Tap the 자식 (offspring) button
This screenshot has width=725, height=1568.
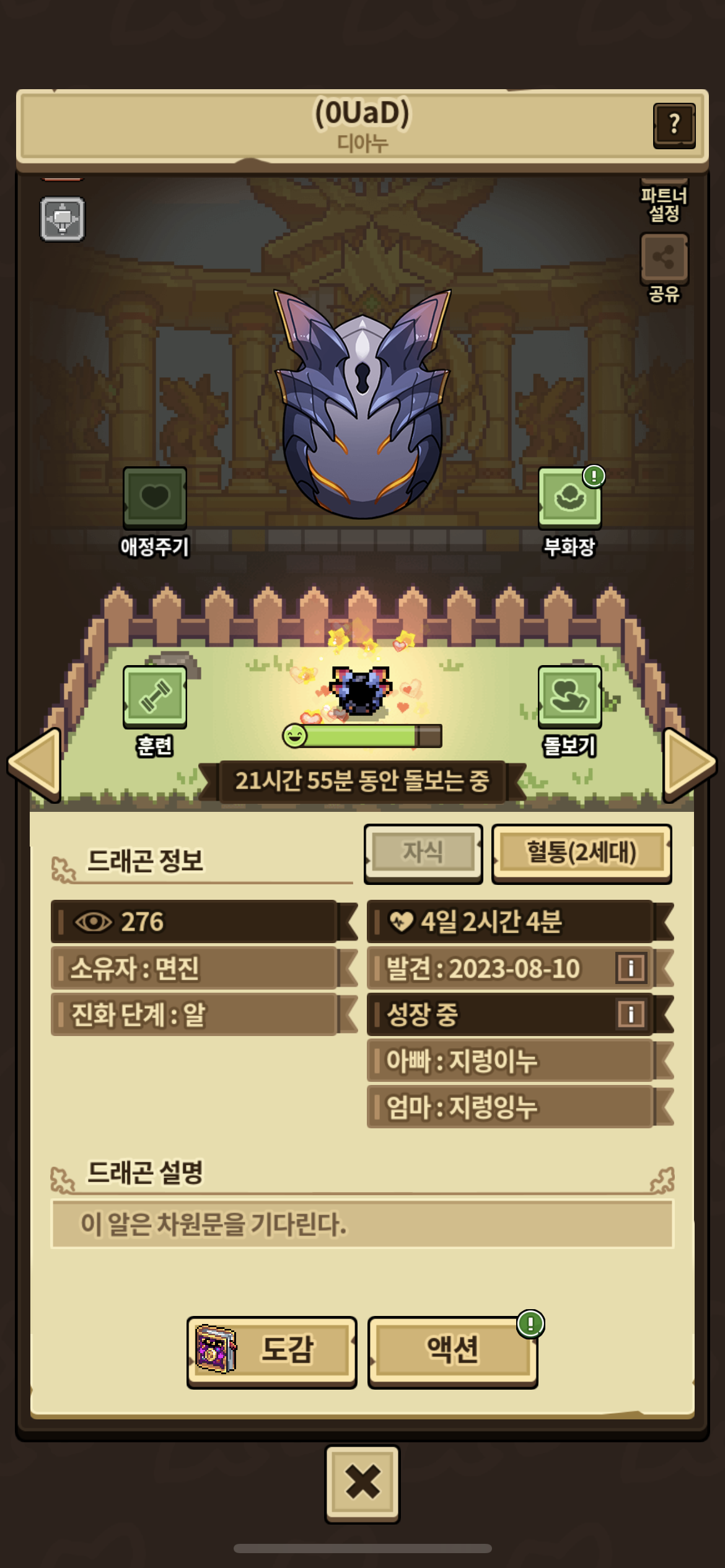[x=423, y=853]
